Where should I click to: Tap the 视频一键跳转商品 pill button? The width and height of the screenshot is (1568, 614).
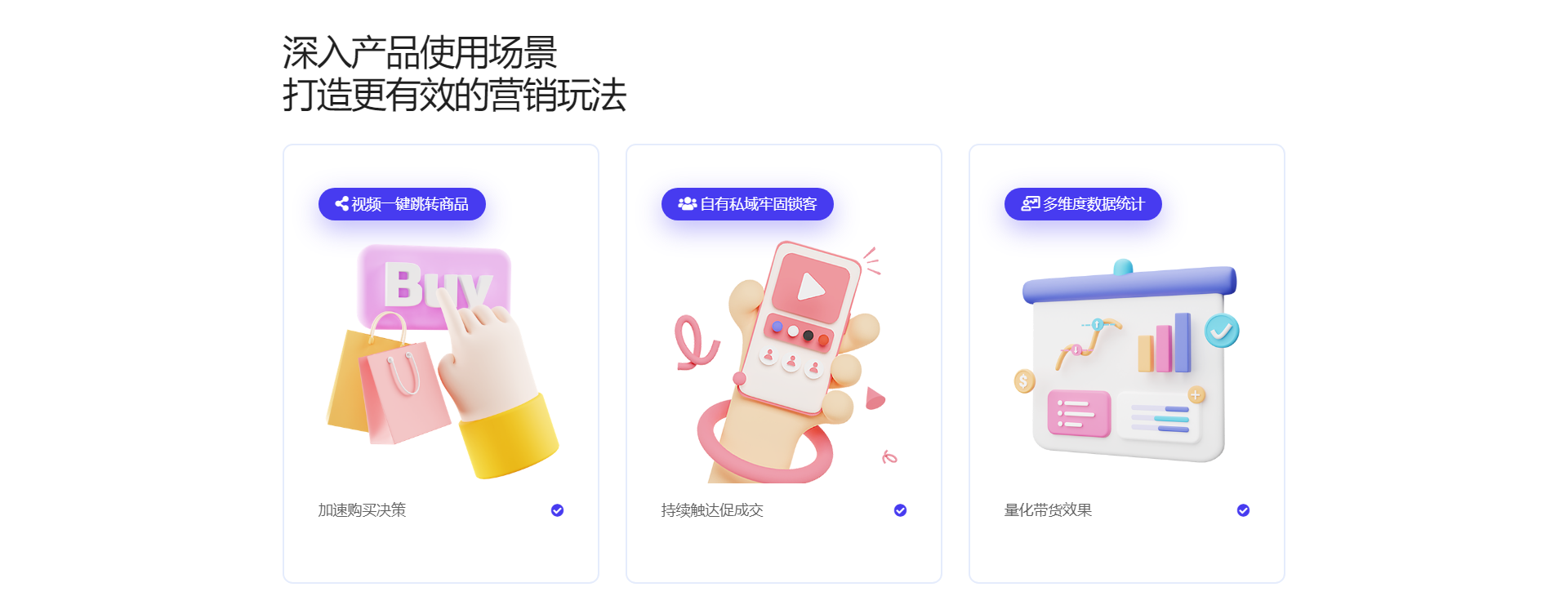coord(402,204)
